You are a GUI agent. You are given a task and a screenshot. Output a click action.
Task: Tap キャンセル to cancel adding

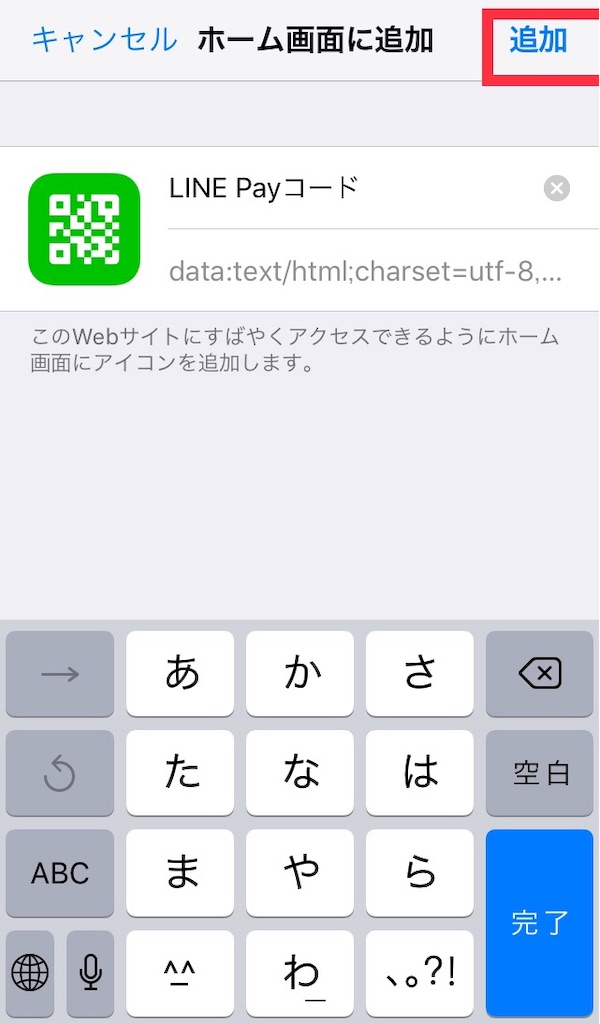pos(104,40)
